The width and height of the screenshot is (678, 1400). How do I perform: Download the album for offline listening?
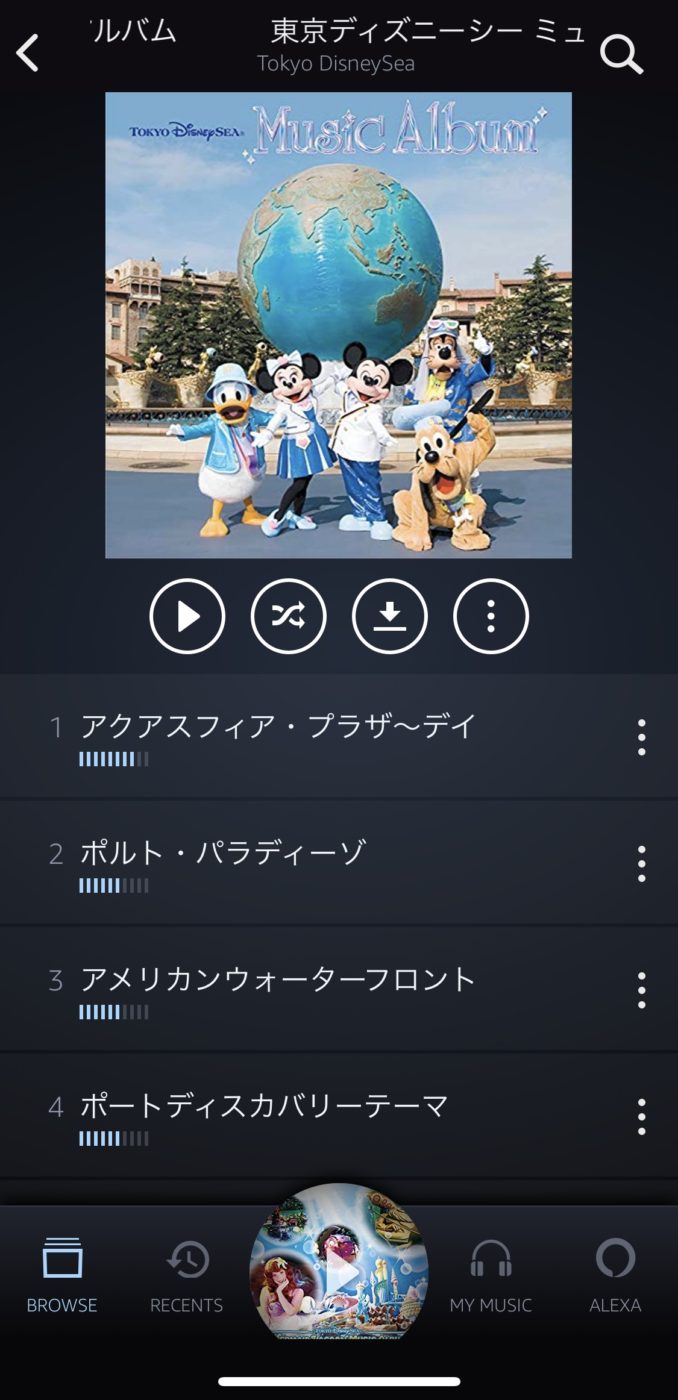click(390, 617)
